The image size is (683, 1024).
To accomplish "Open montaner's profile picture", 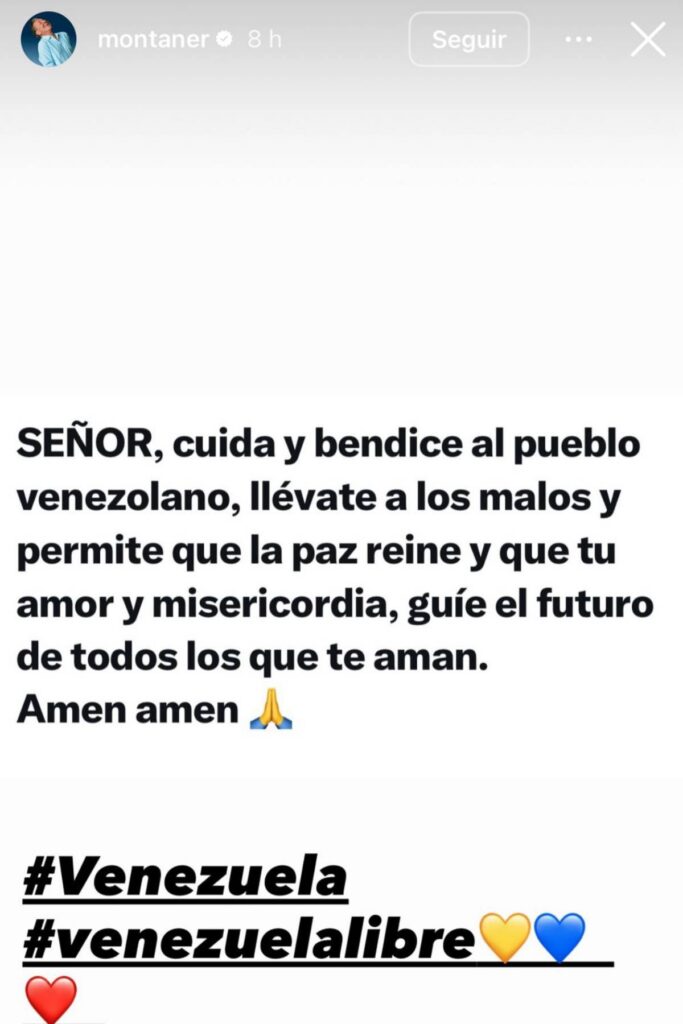I will click(48, 40).
